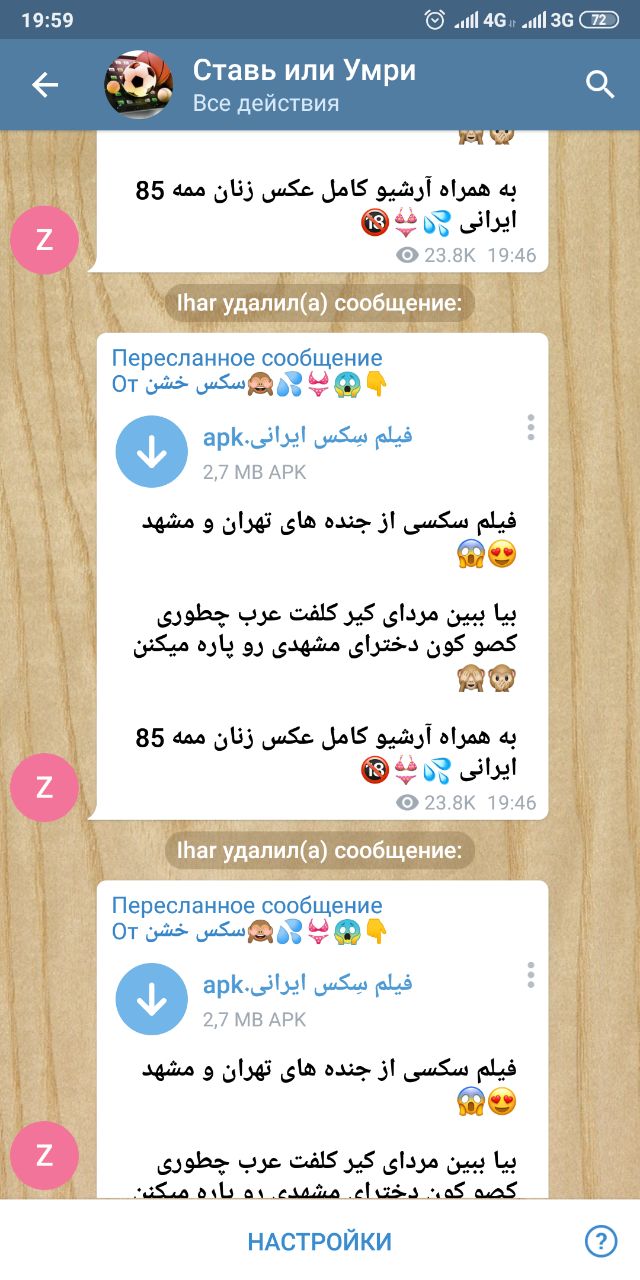This screenshot has width=640, height=1280.
Task: Open file options dots in cut-off bottom message
Action: pyautogui.click(x=531, y=974)
